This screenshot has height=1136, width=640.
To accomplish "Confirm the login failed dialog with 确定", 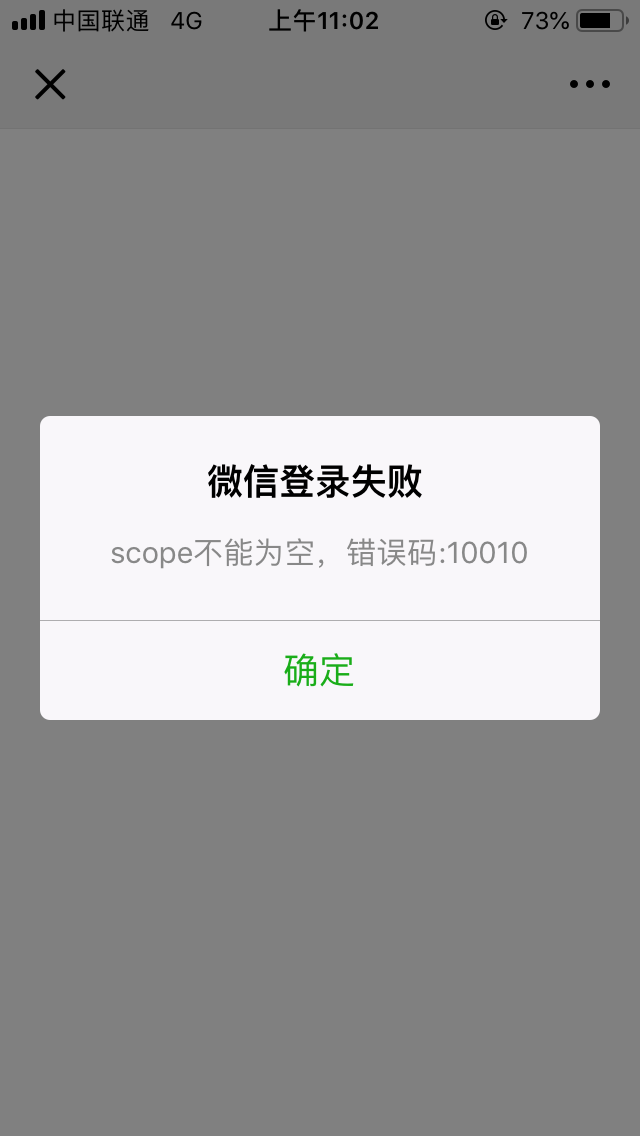I will pyautogui.click(x=319, y=670).
